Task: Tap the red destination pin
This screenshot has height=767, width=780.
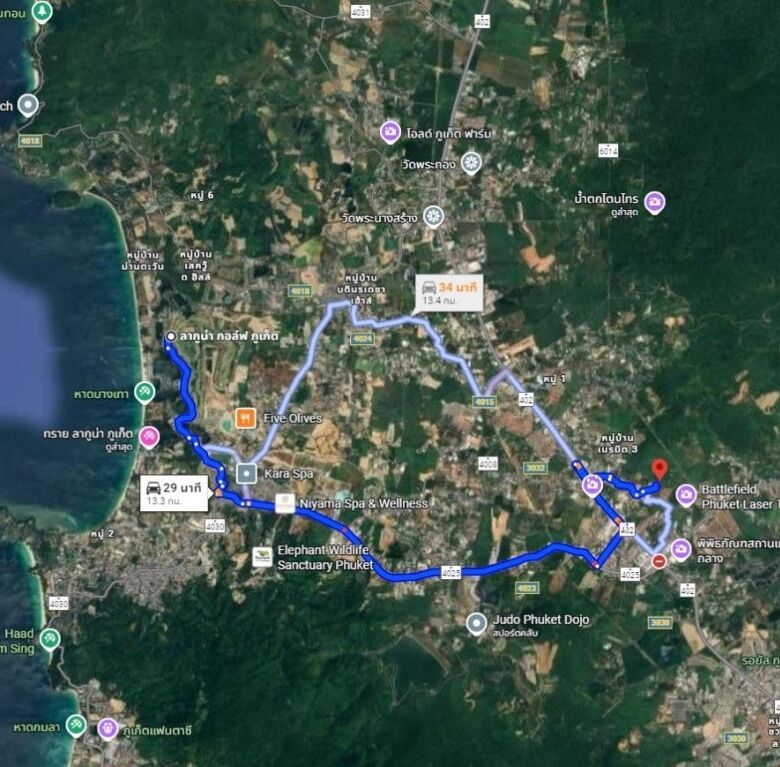Action: pos(659,469)
